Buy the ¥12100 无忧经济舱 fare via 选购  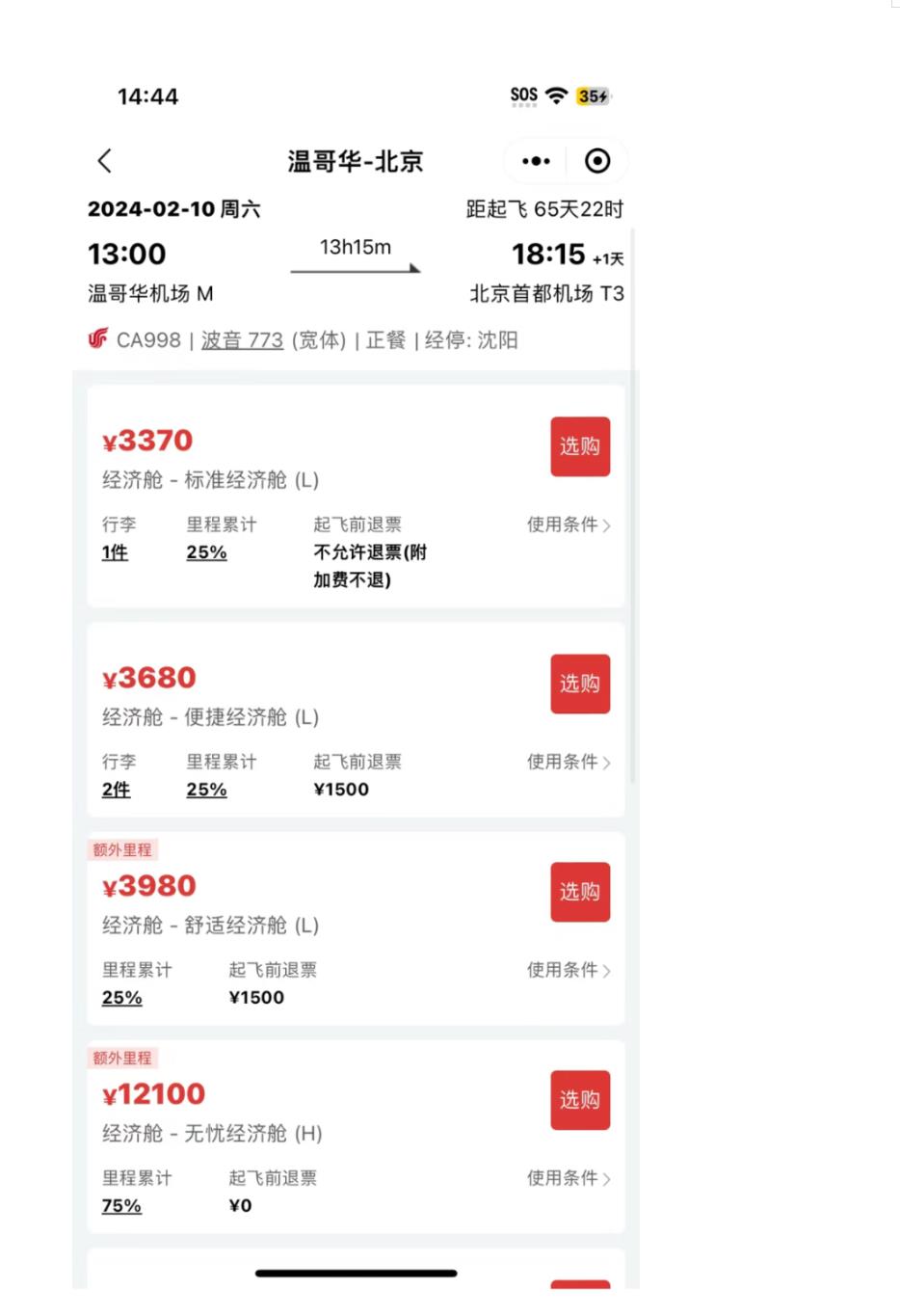click(x=579, y=1100)
